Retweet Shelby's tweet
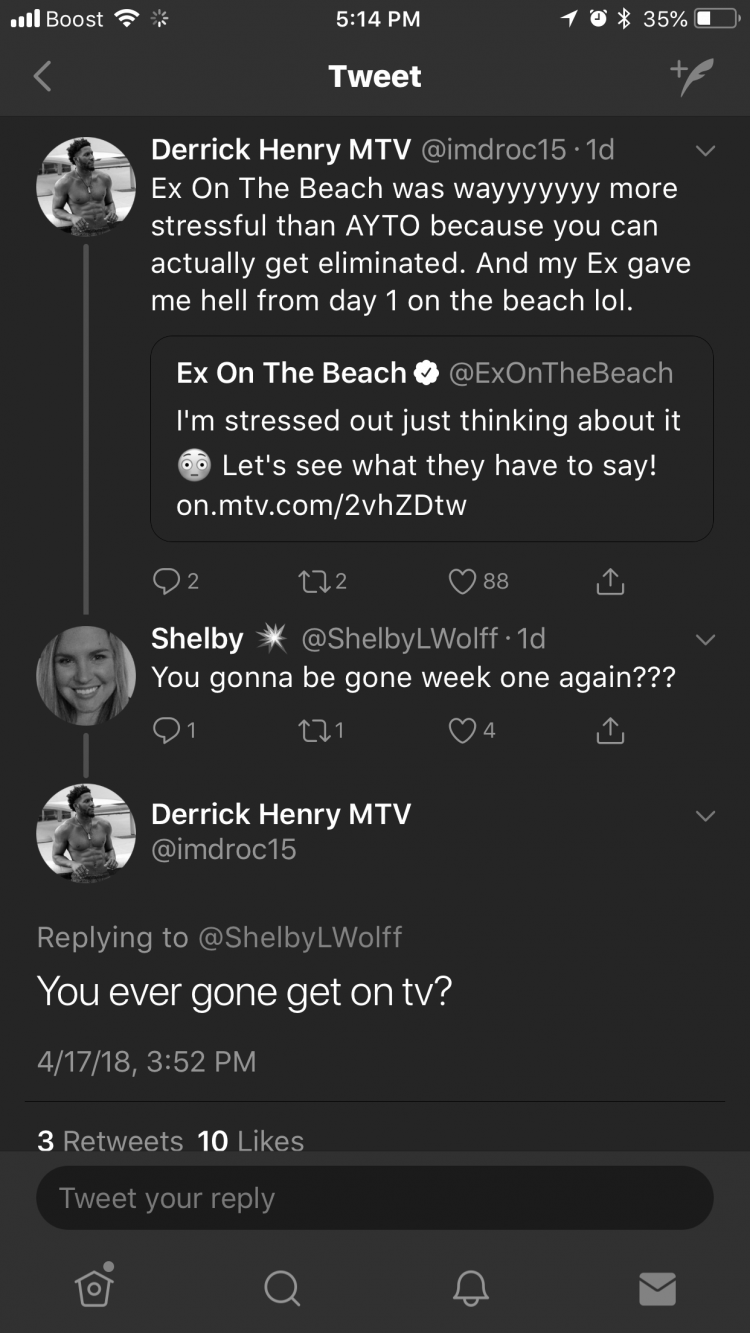This screenshot has height=1333, width=750. 321,731
